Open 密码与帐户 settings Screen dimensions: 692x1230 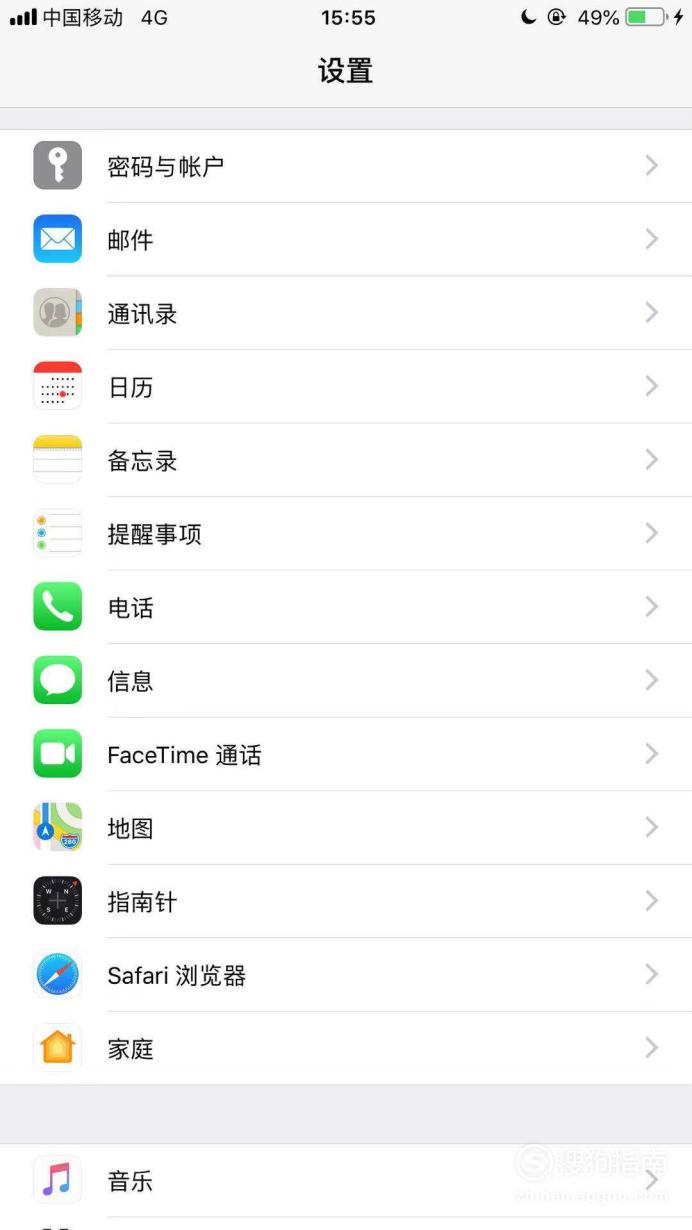pyautogui.click(x=346, y=166)
